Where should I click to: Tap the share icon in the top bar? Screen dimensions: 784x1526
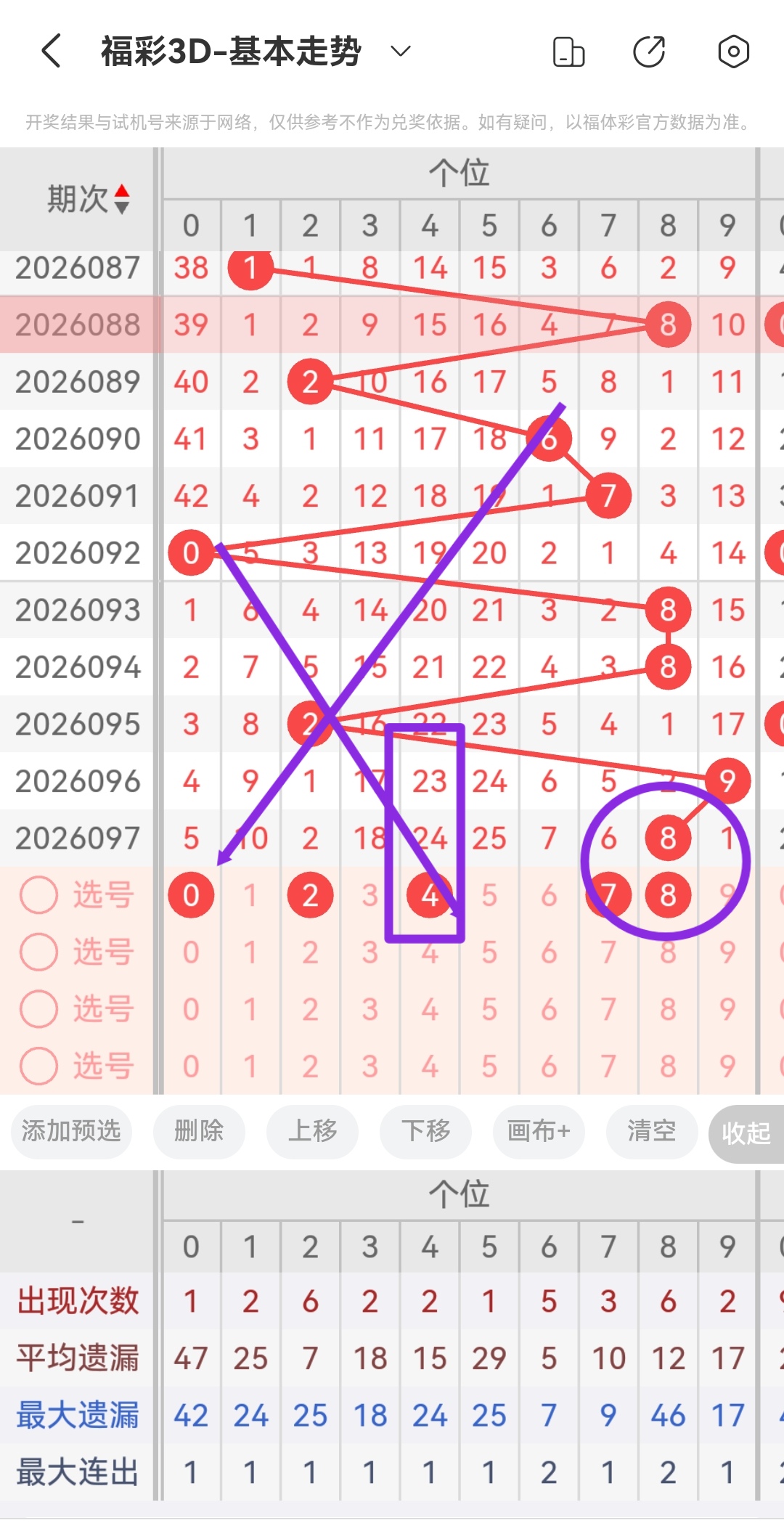(x=650, y=52)
